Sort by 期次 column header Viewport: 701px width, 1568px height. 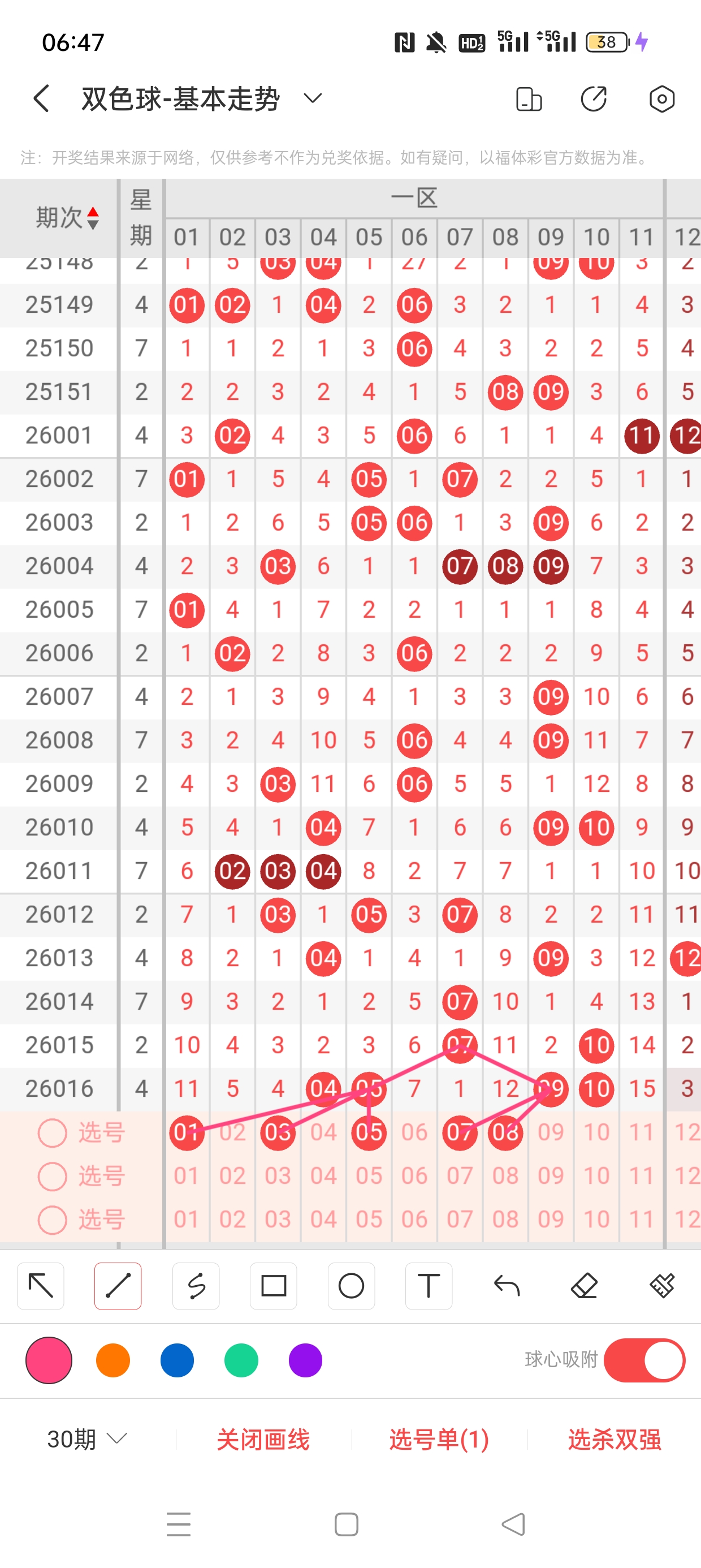[66, 217]
